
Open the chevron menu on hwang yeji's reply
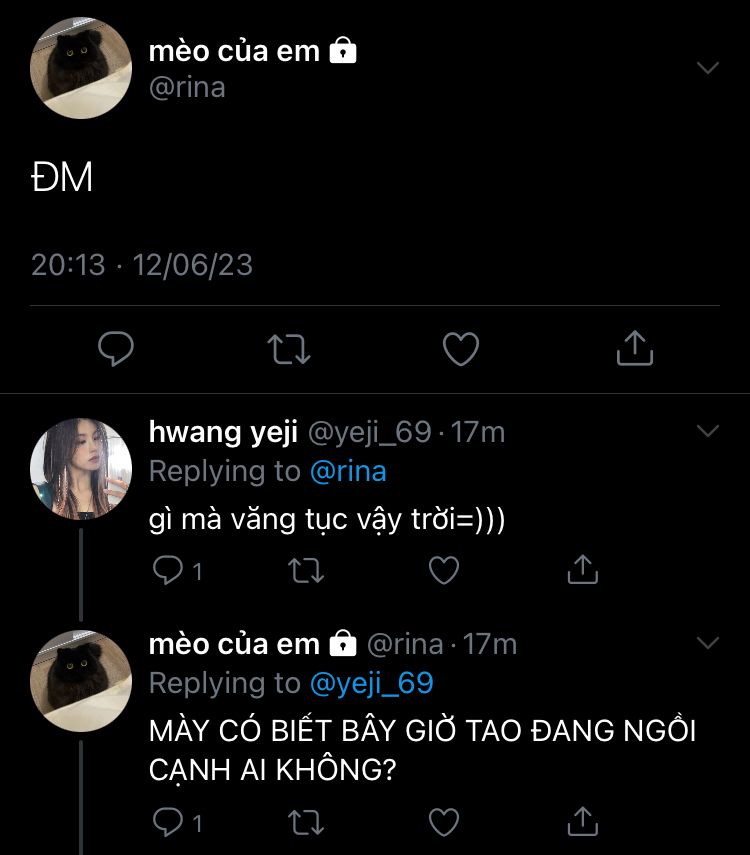pos(708,431)
